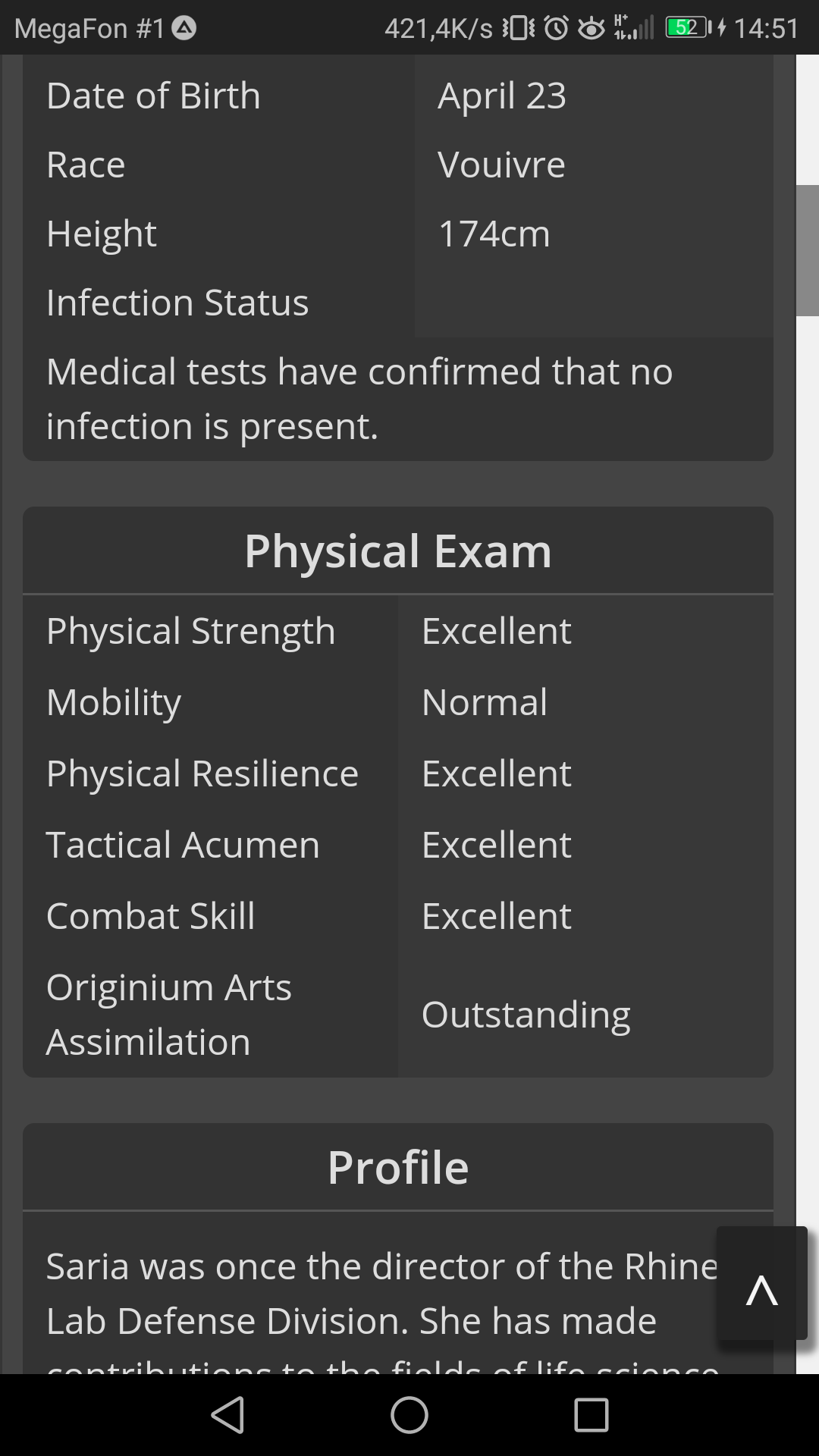Go back with the system back button
The image size is (819, 1456).
tap(227, 1415)
